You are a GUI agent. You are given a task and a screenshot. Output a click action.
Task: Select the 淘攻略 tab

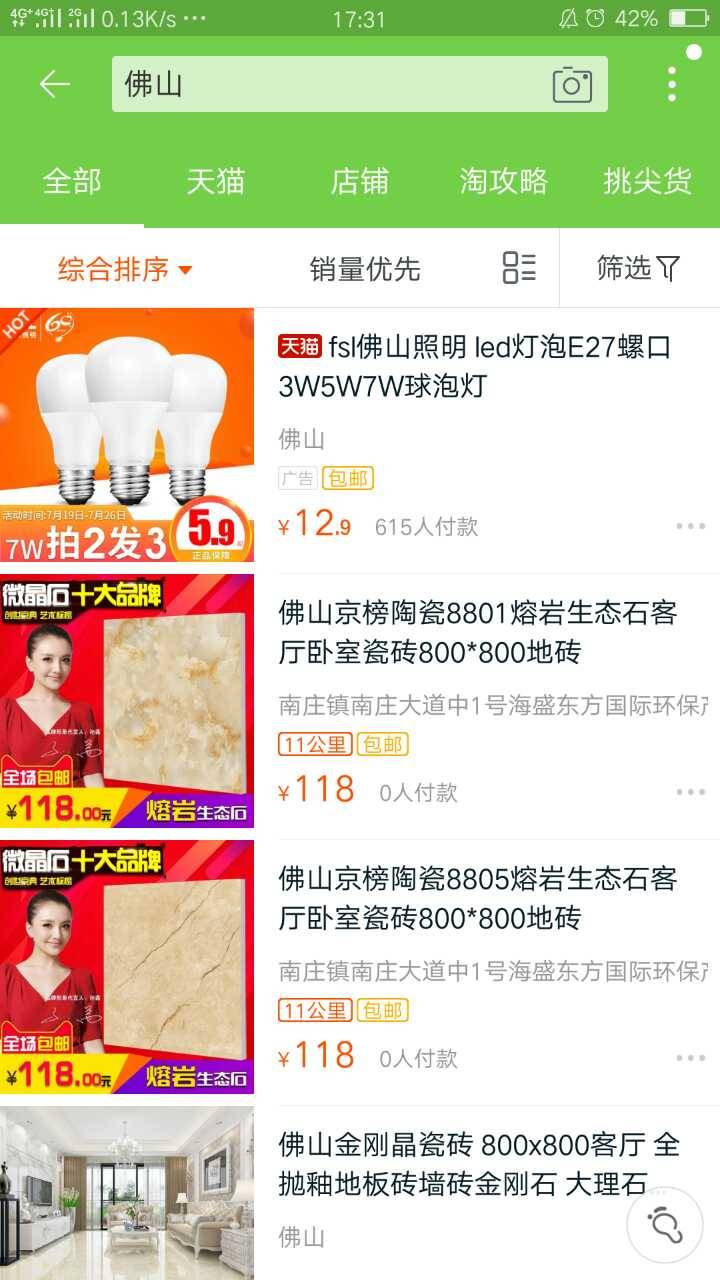point(503,181)
